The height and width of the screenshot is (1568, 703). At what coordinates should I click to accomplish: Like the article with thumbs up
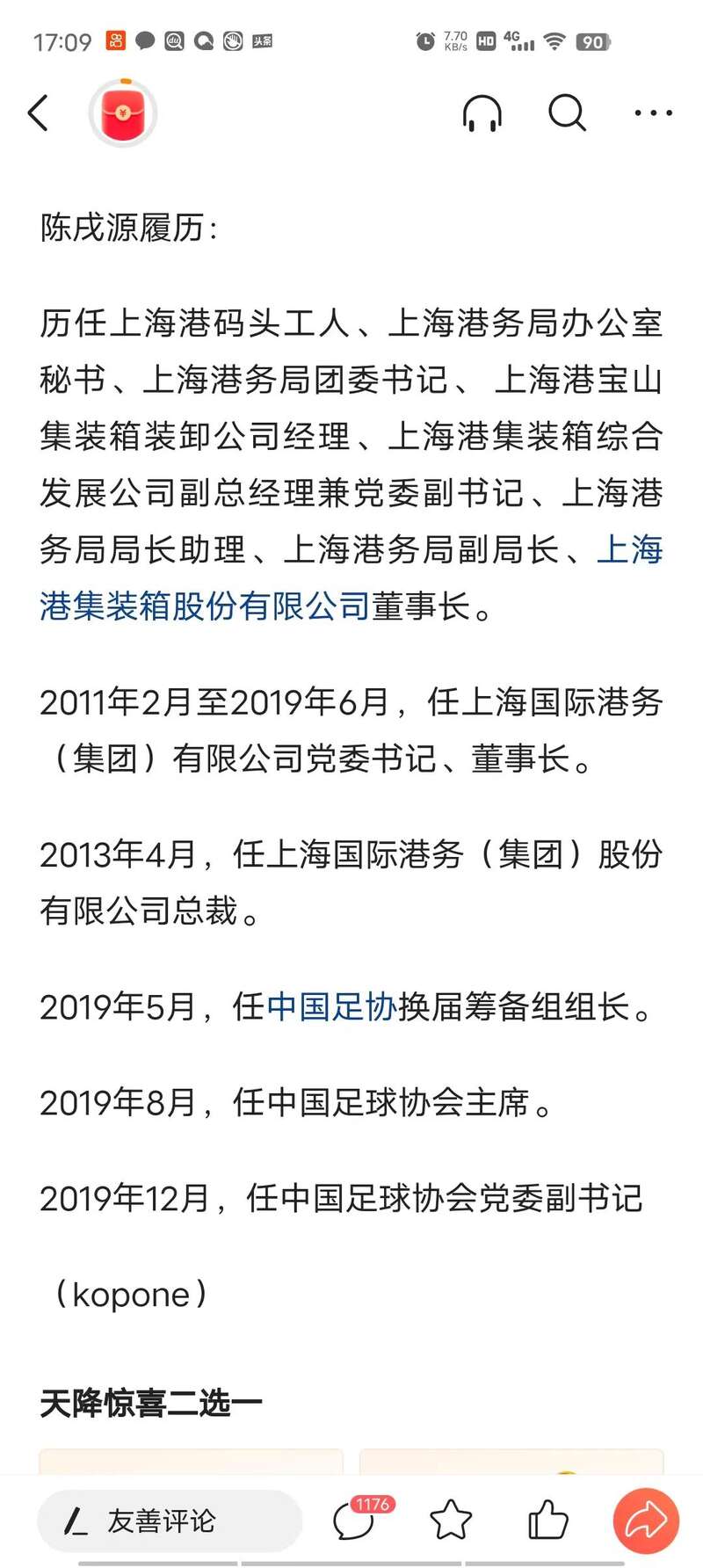point(547,1520)
